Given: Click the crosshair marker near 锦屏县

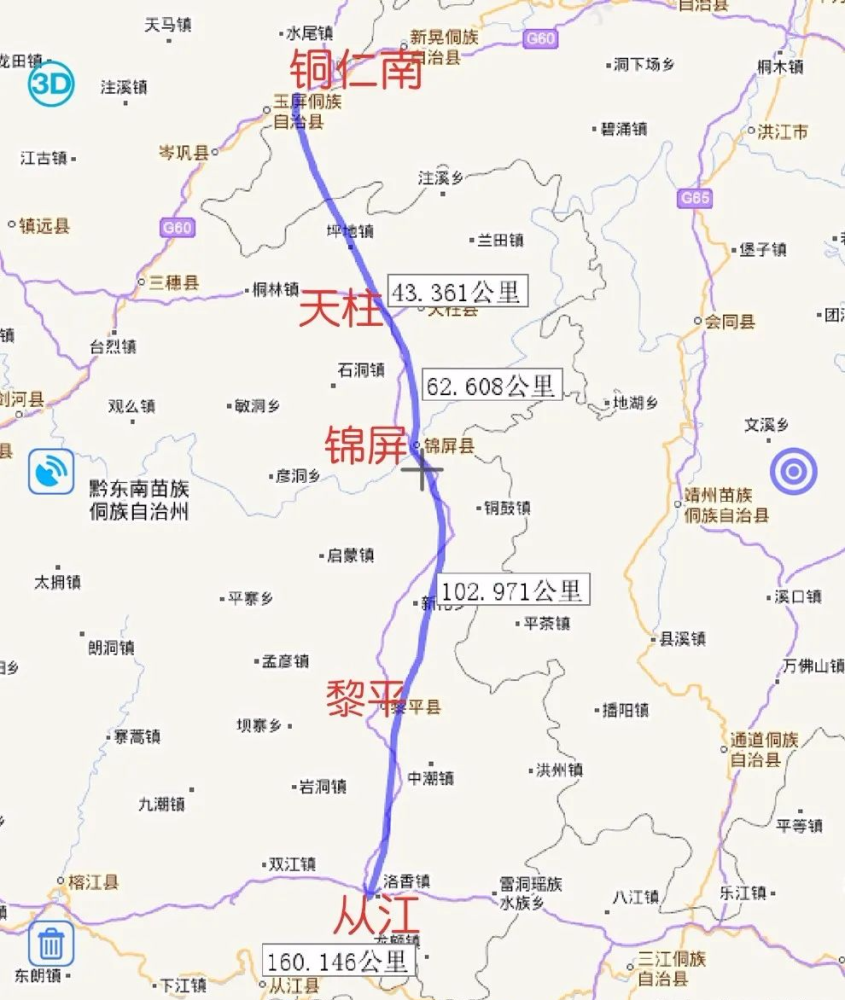Looking at the screenshot, I should tap(423, 470).
